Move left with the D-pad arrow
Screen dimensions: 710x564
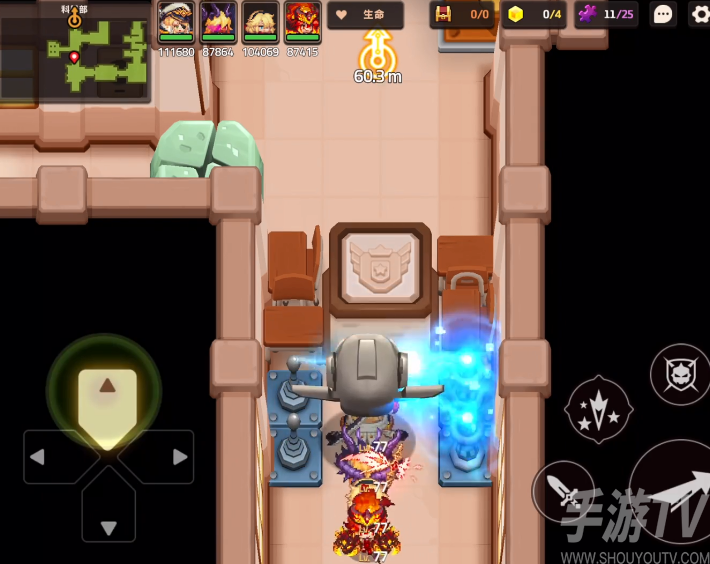(x=38, y=457)
